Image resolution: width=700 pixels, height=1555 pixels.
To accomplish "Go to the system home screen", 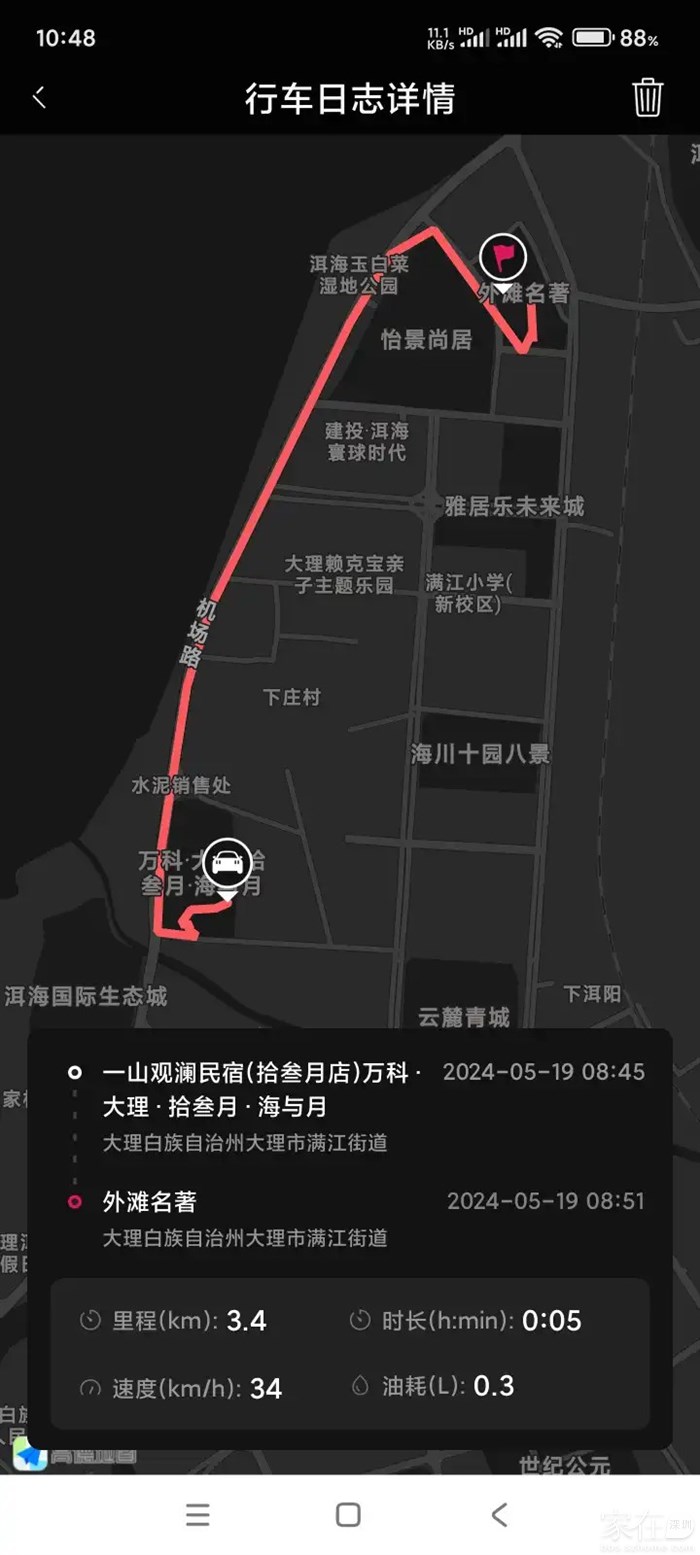I will (348, 1514).
